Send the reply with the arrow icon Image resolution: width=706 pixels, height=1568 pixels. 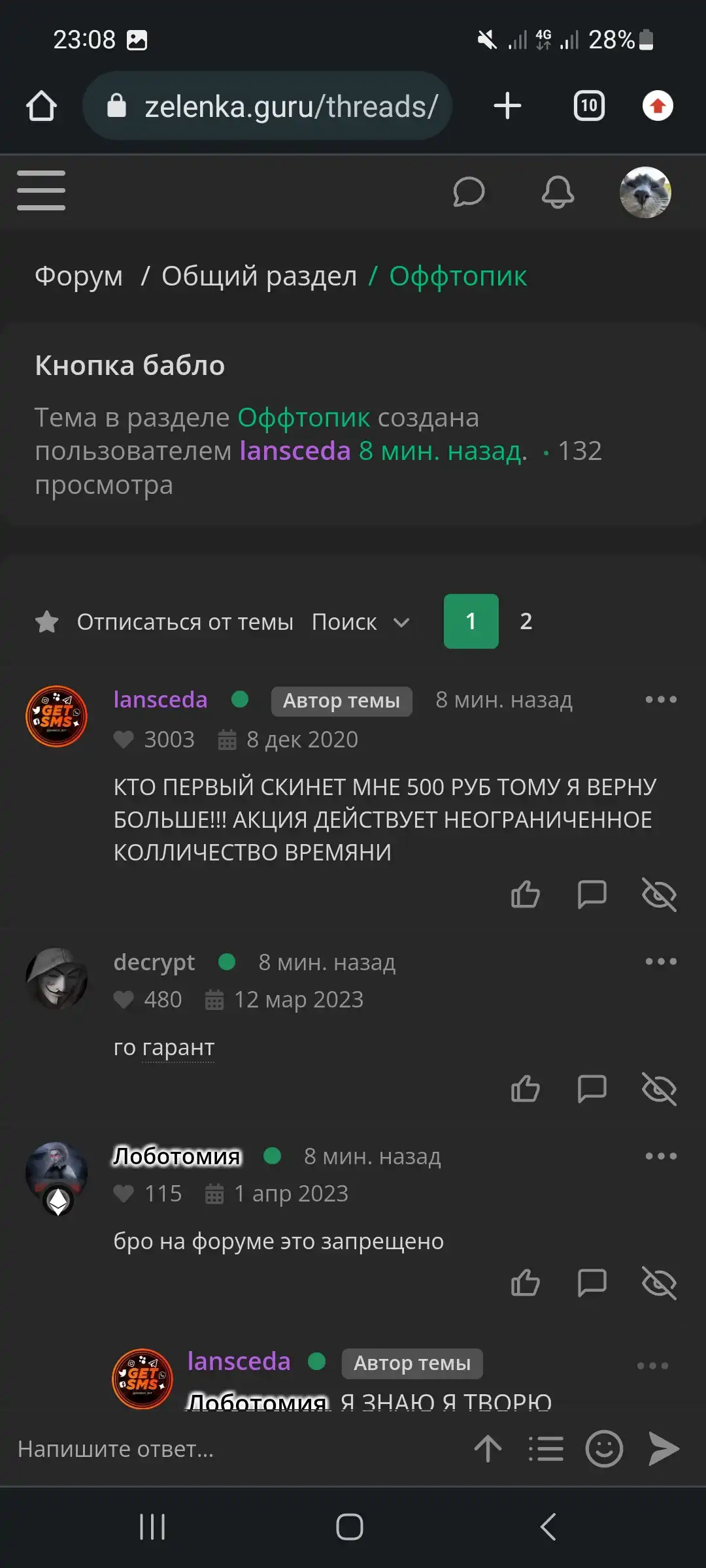pos(664,1449)
